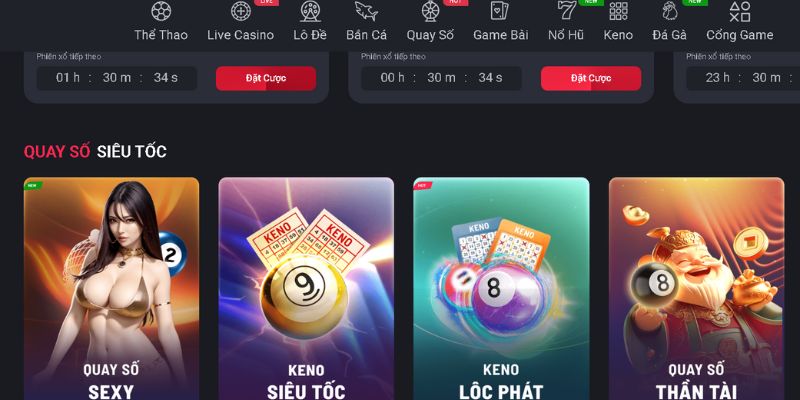Image resolution: width=800 pixels, height=400 pixels.
Task: Select the Quay Số menu item
Action: [430, 22]
